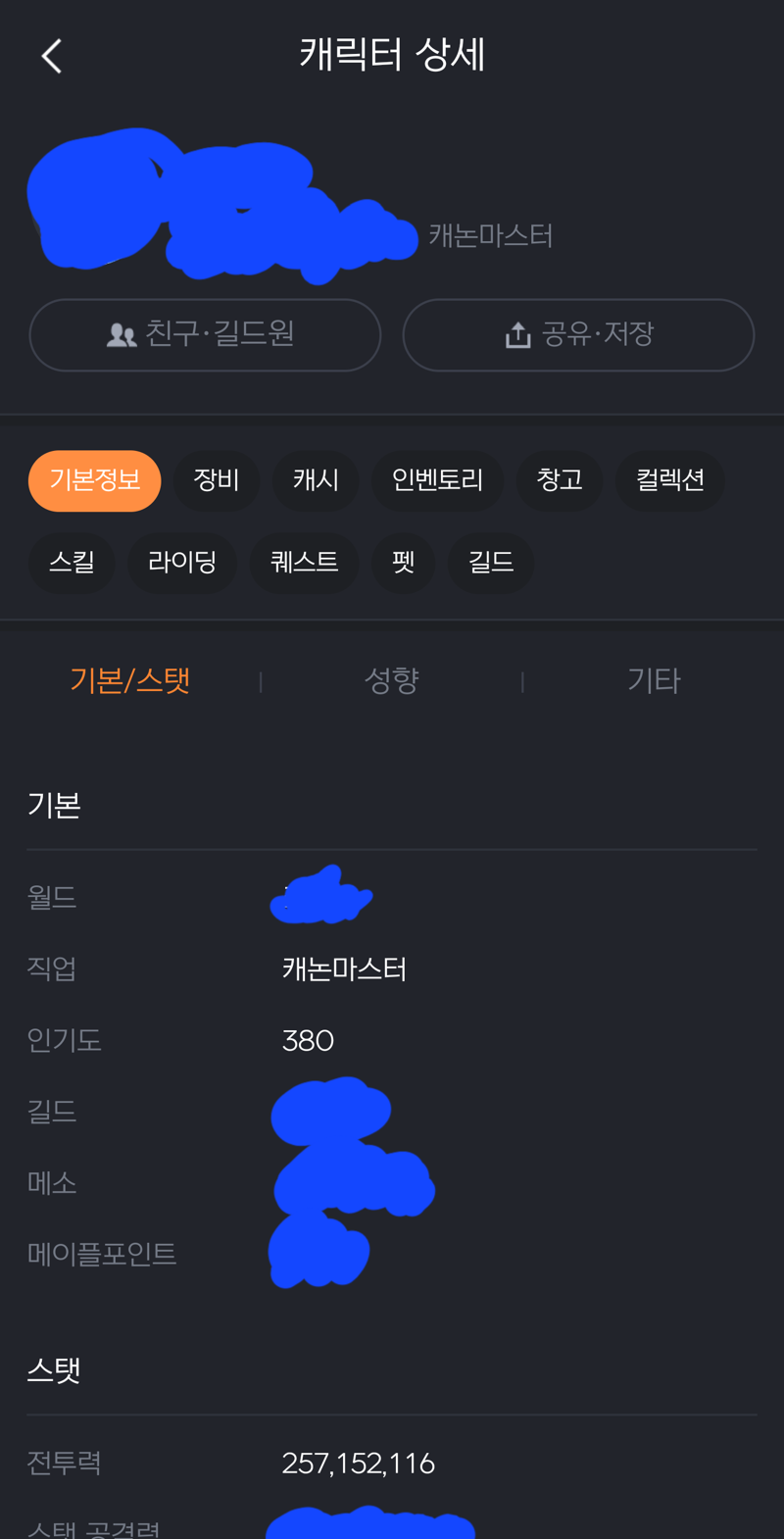
Task: Switch to the 장비 chip
Action: [x=217, y=480]
